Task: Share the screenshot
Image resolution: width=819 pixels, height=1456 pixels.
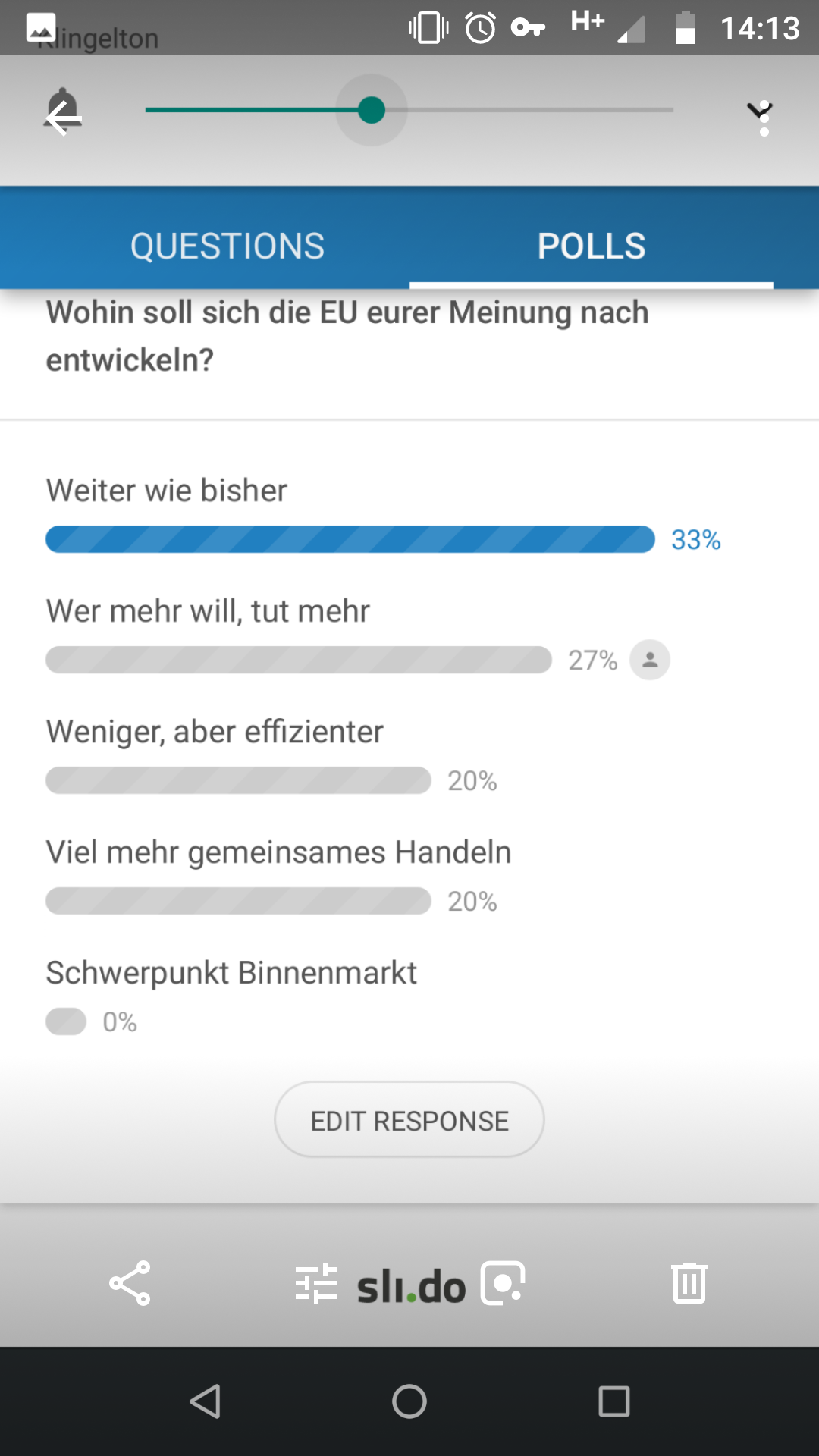Action: coord(130,1283)
